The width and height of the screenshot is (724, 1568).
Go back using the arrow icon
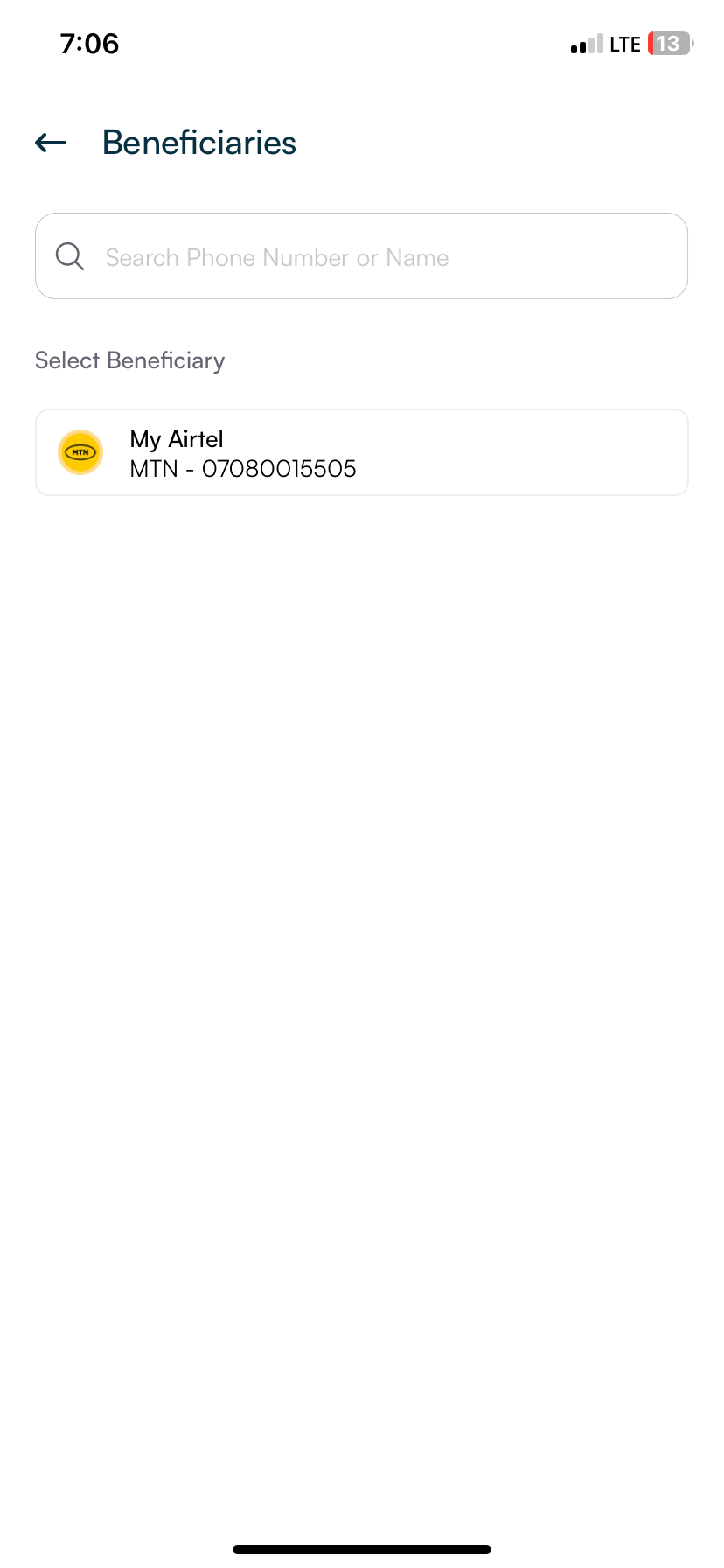coord(51,143)
